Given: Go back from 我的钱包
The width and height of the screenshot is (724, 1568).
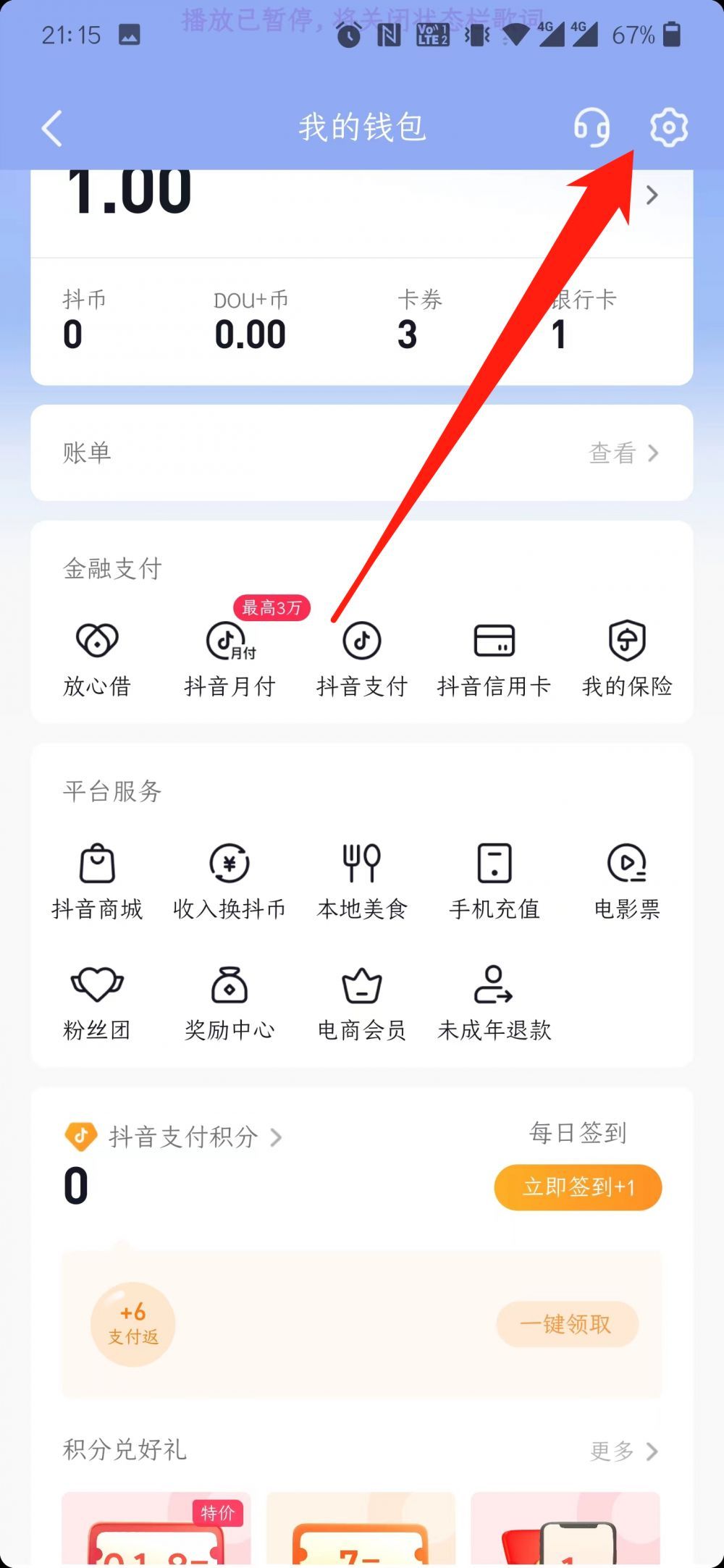Looking at the screenshot, I should [x=52, y=129].
